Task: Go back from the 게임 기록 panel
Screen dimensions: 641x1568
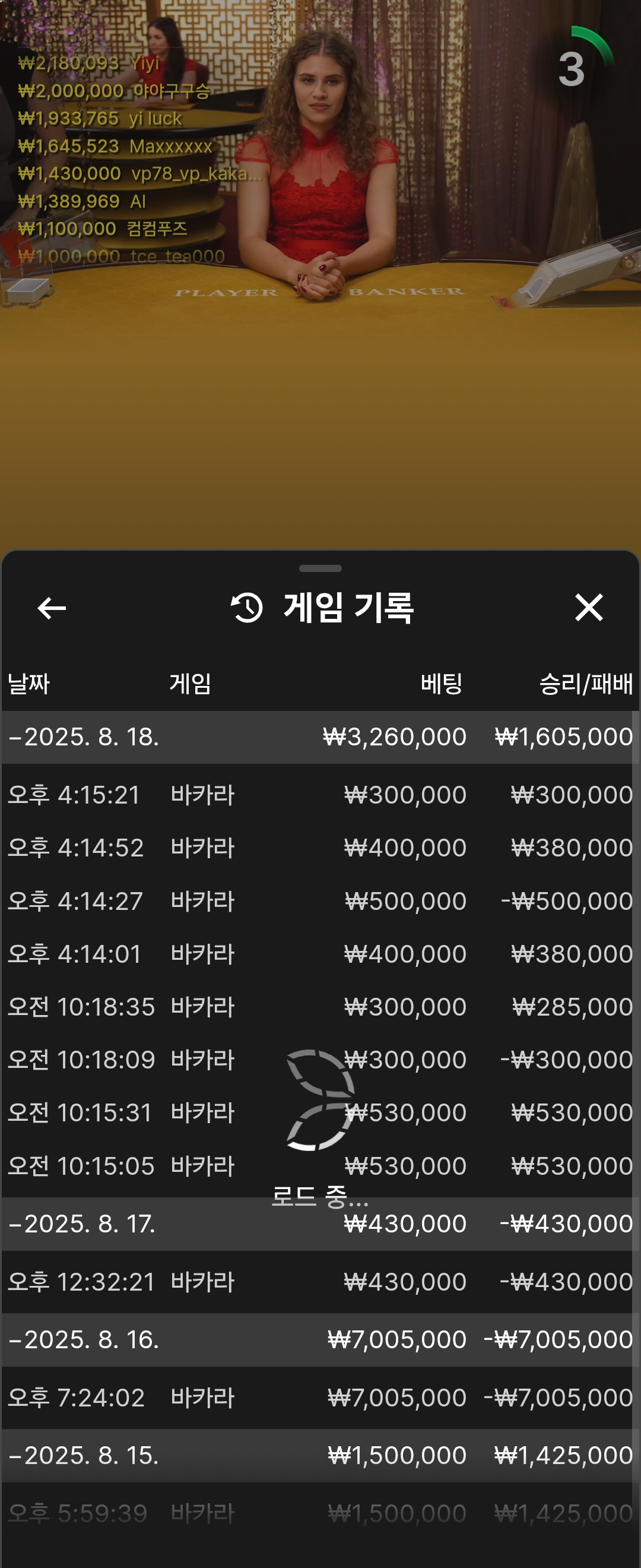Action: [x=52, y=608]
